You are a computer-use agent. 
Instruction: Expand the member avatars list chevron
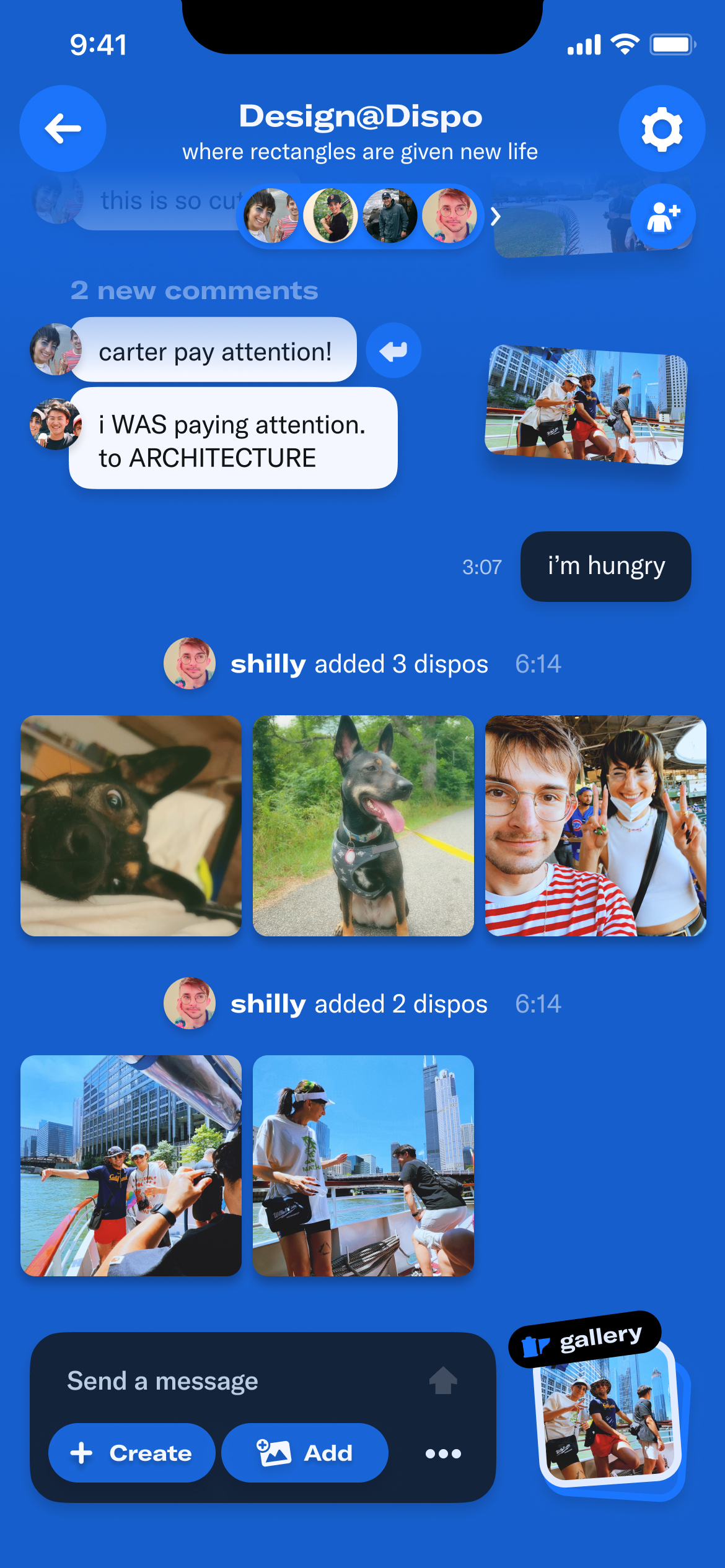[x=495, y=217]
